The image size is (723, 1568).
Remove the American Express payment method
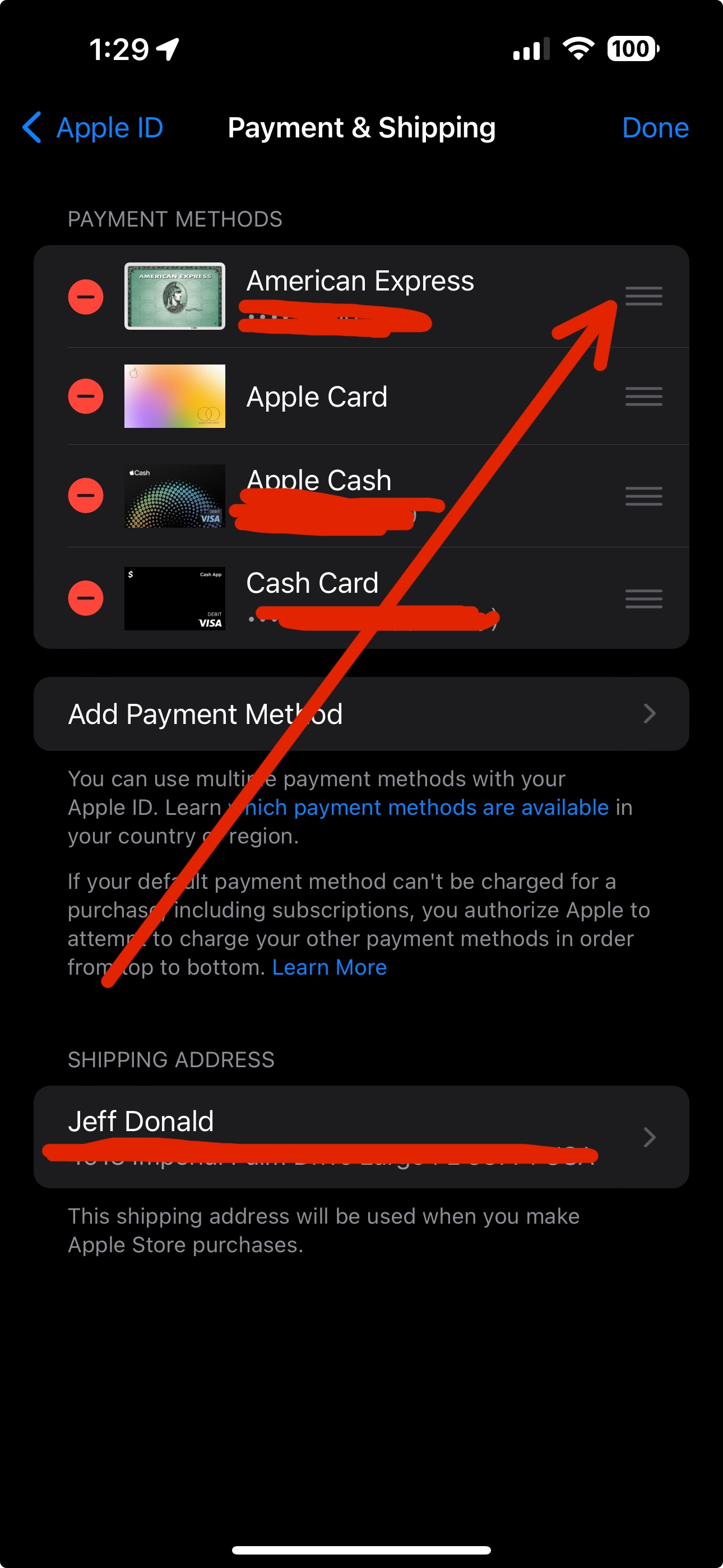86,297
